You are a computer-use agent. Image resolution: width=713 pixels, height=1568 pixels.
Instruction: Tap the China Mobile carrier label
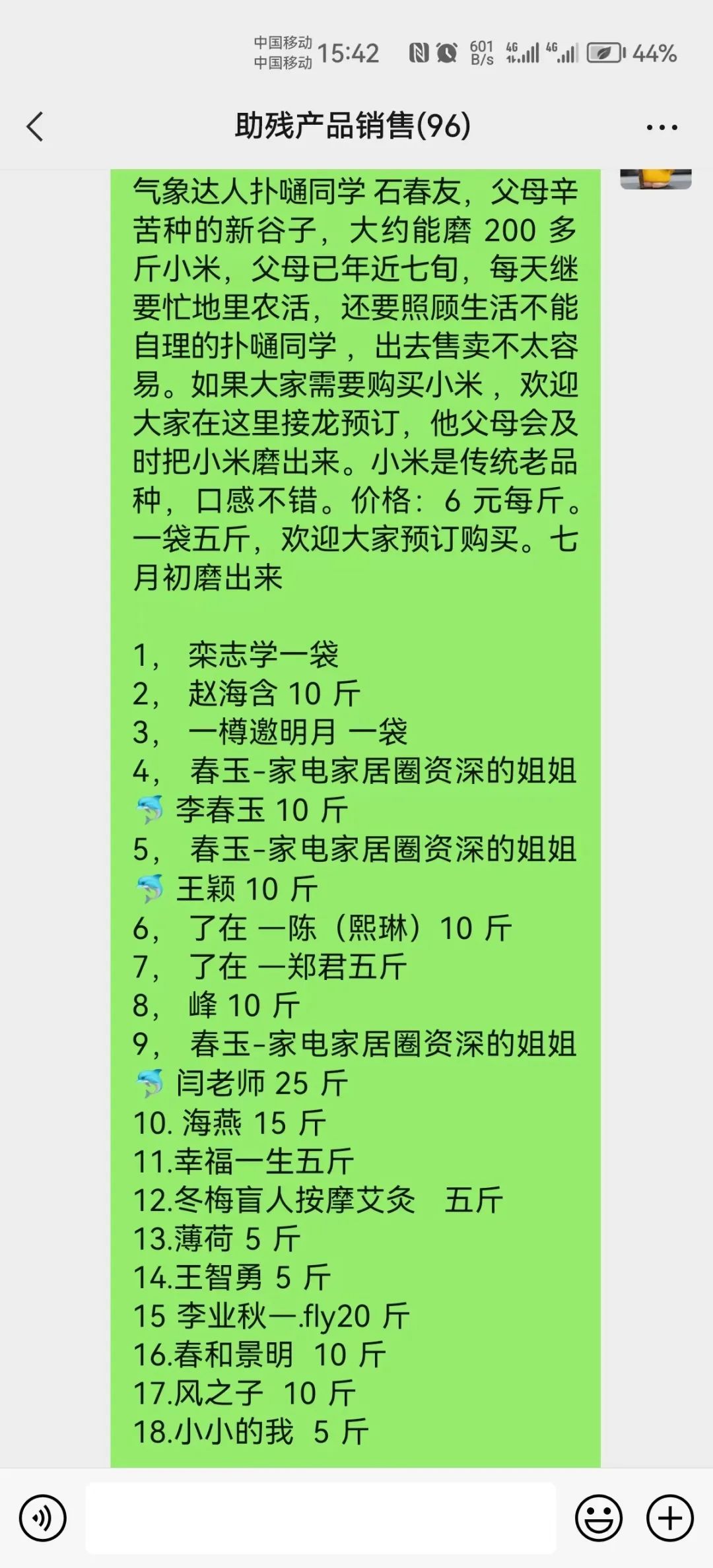coord(284,51)
